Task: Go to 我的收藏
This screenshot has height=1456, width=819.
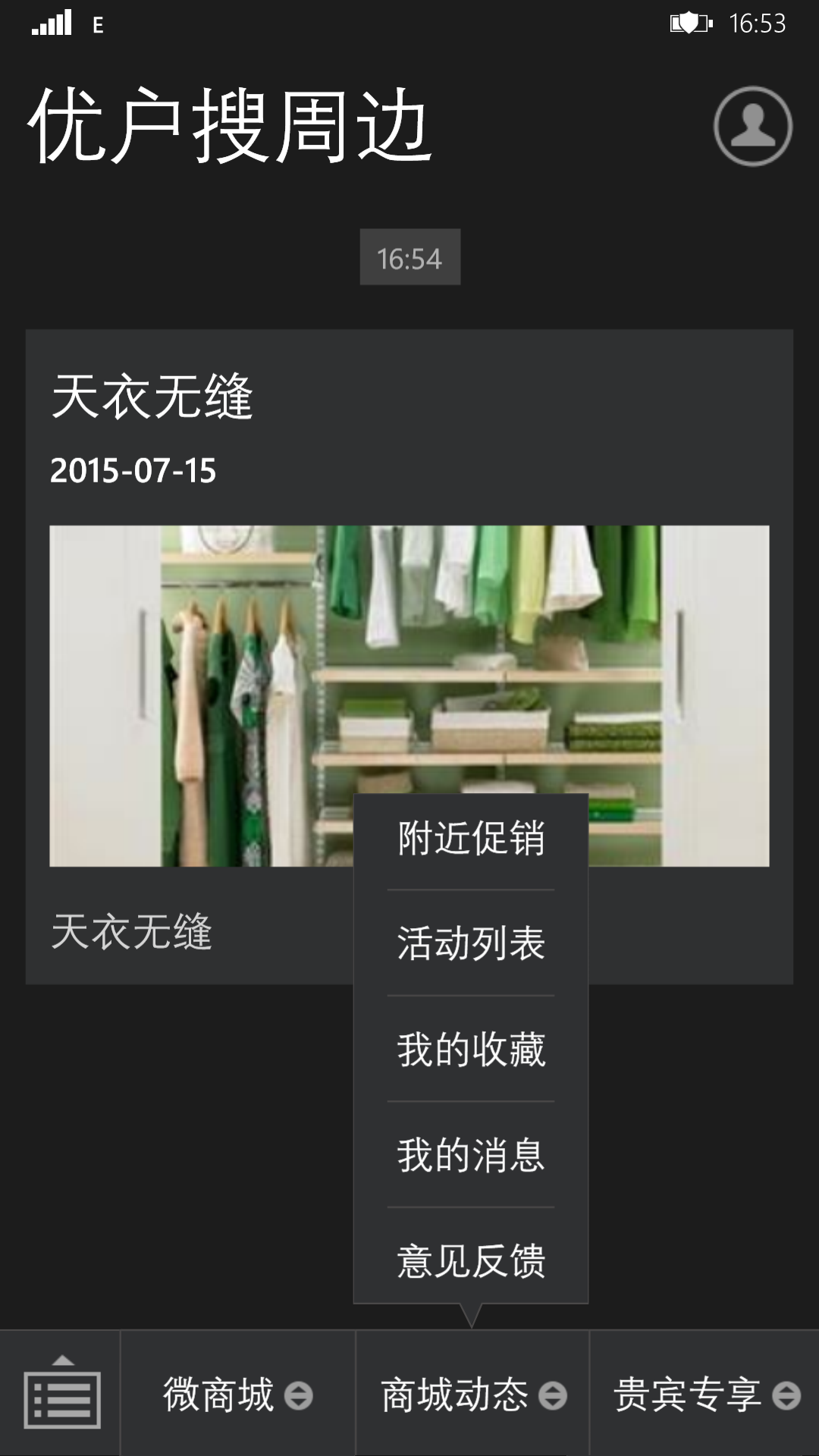Action: click(471, 1050)
